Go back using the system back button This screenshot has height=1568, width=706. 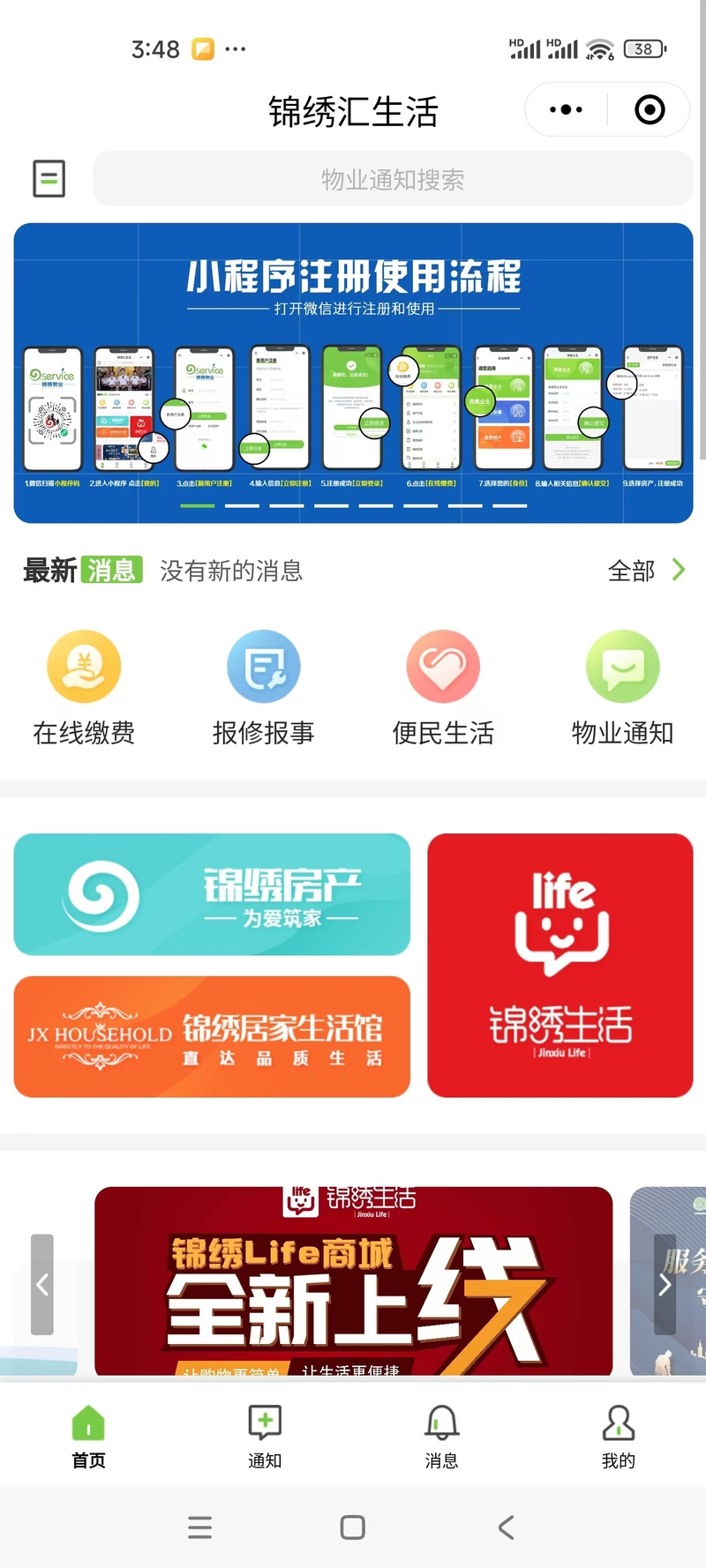[x=506, y=1527]
